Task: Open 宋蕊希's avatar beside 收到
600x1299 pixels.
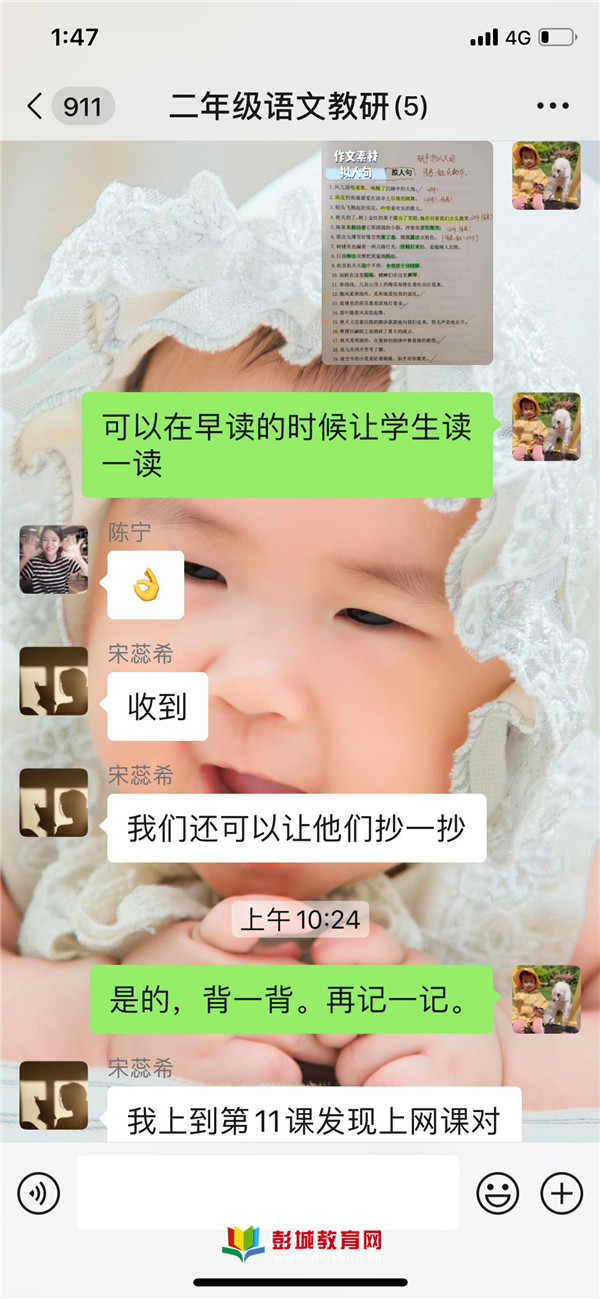Action: (x=54, y=681)
